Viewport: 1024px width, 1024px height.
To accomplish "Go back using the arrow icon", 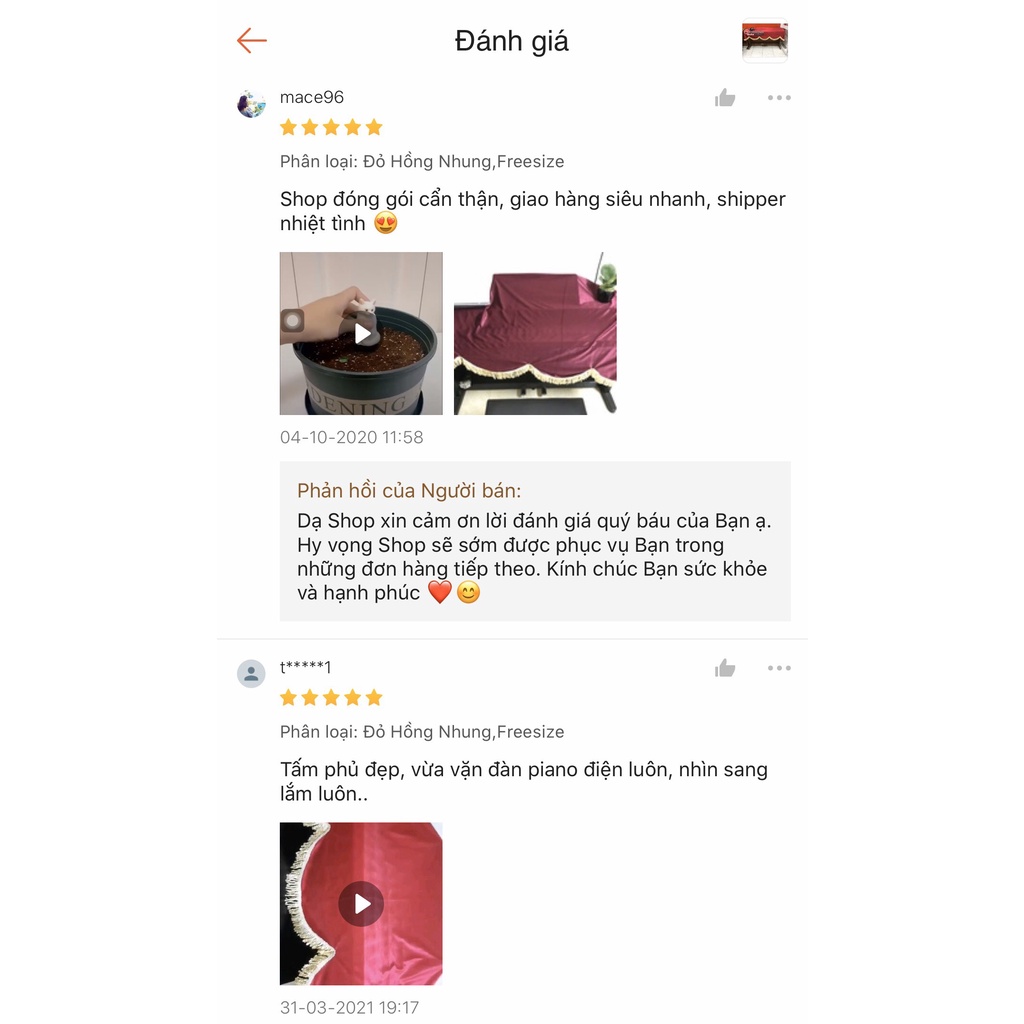I will (x=252, y=41).
